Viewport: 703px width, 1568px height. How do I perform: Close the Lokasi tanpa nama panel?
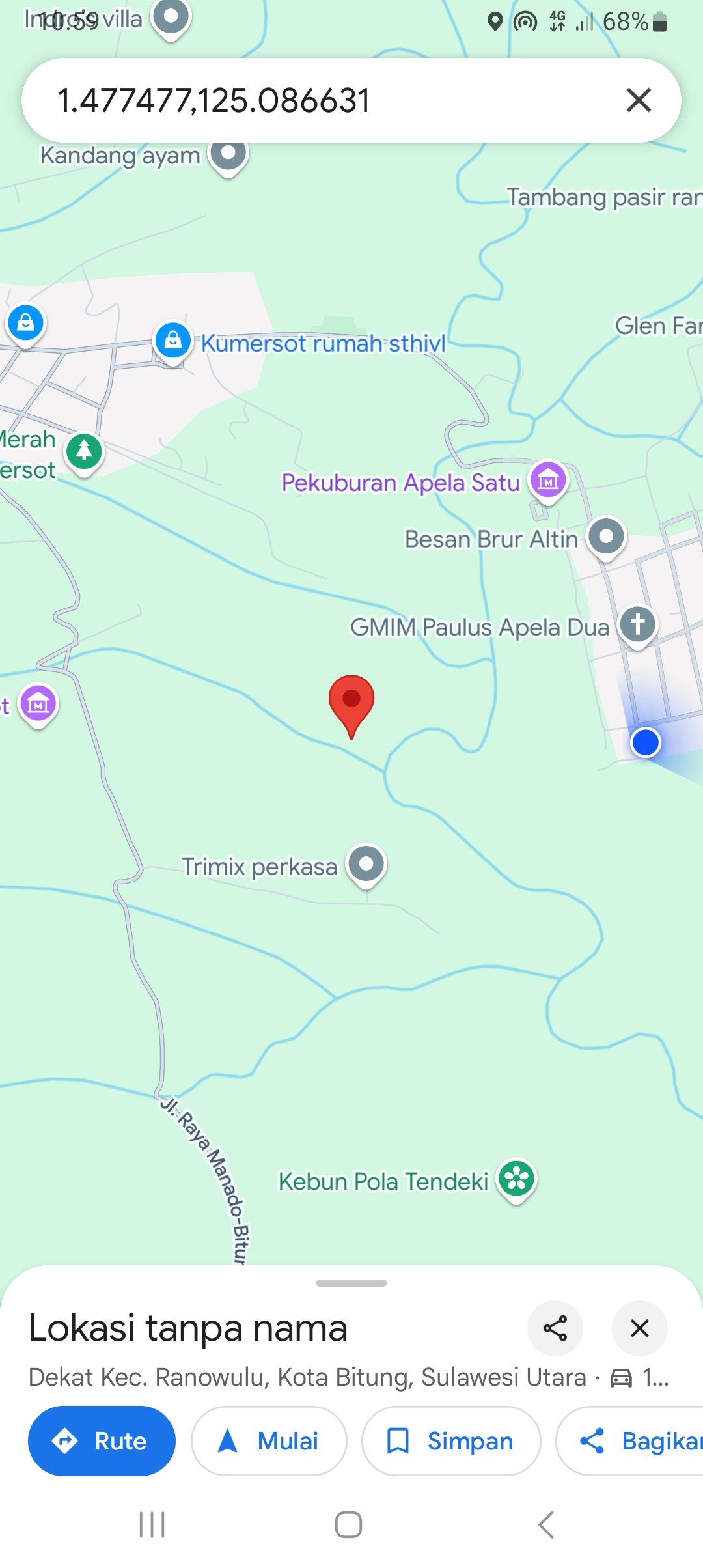click(x=640, y=1328)
